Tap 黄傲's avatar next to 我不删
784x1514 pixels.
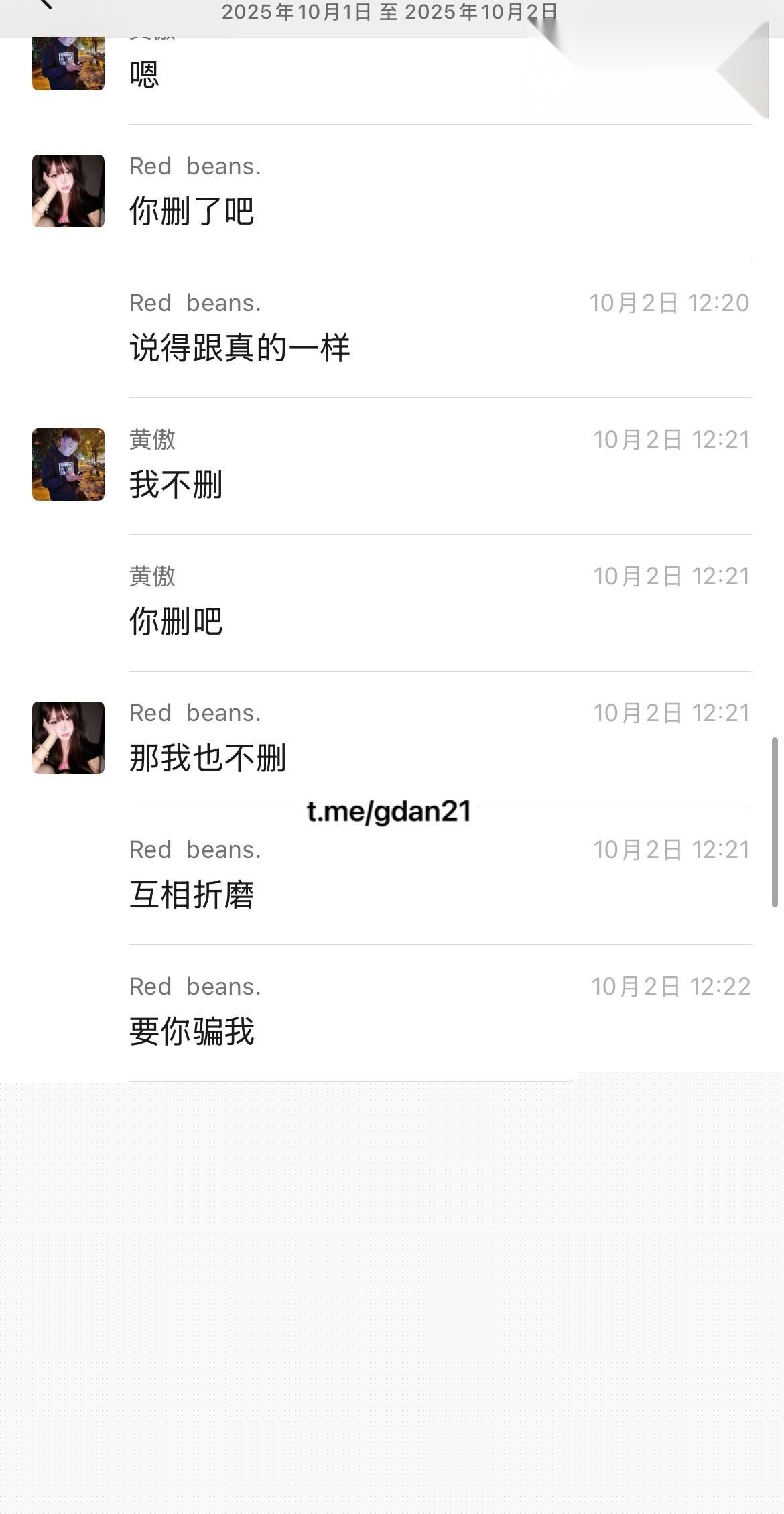(68, 464)
